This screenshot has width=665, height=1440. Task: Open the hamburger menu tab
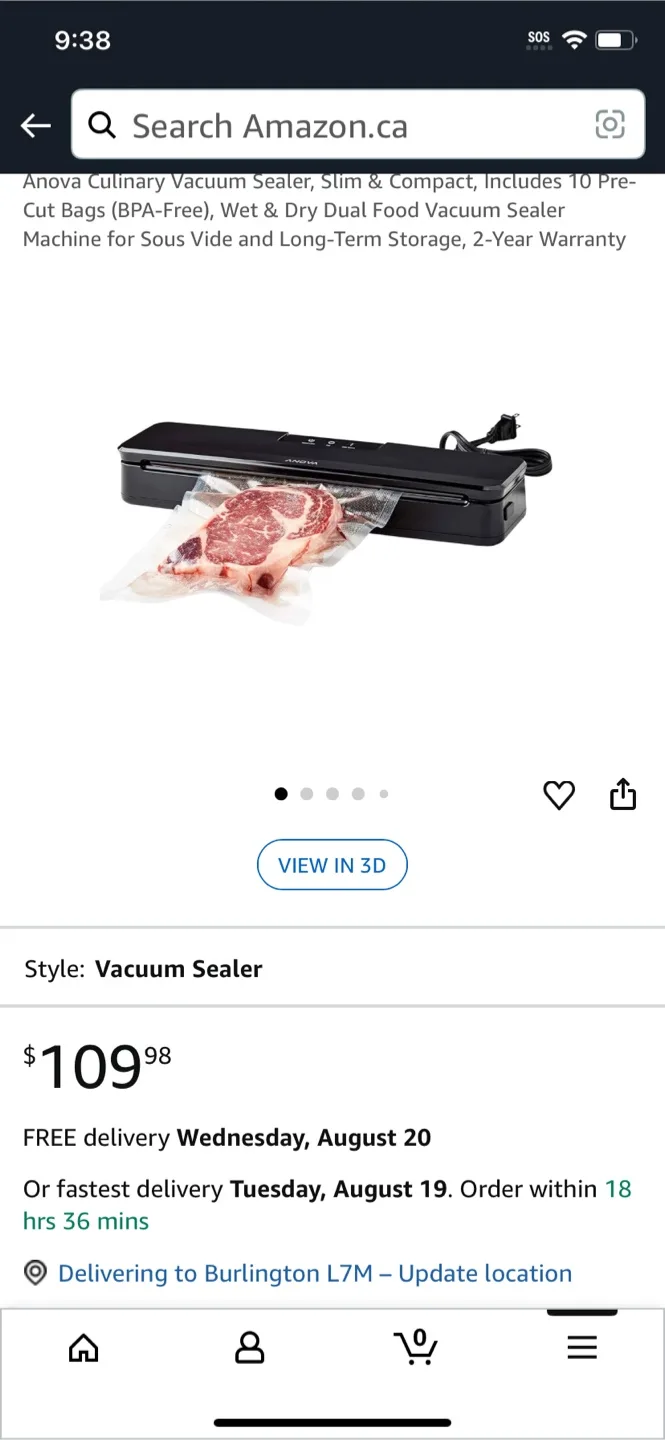click(582, 1348)
